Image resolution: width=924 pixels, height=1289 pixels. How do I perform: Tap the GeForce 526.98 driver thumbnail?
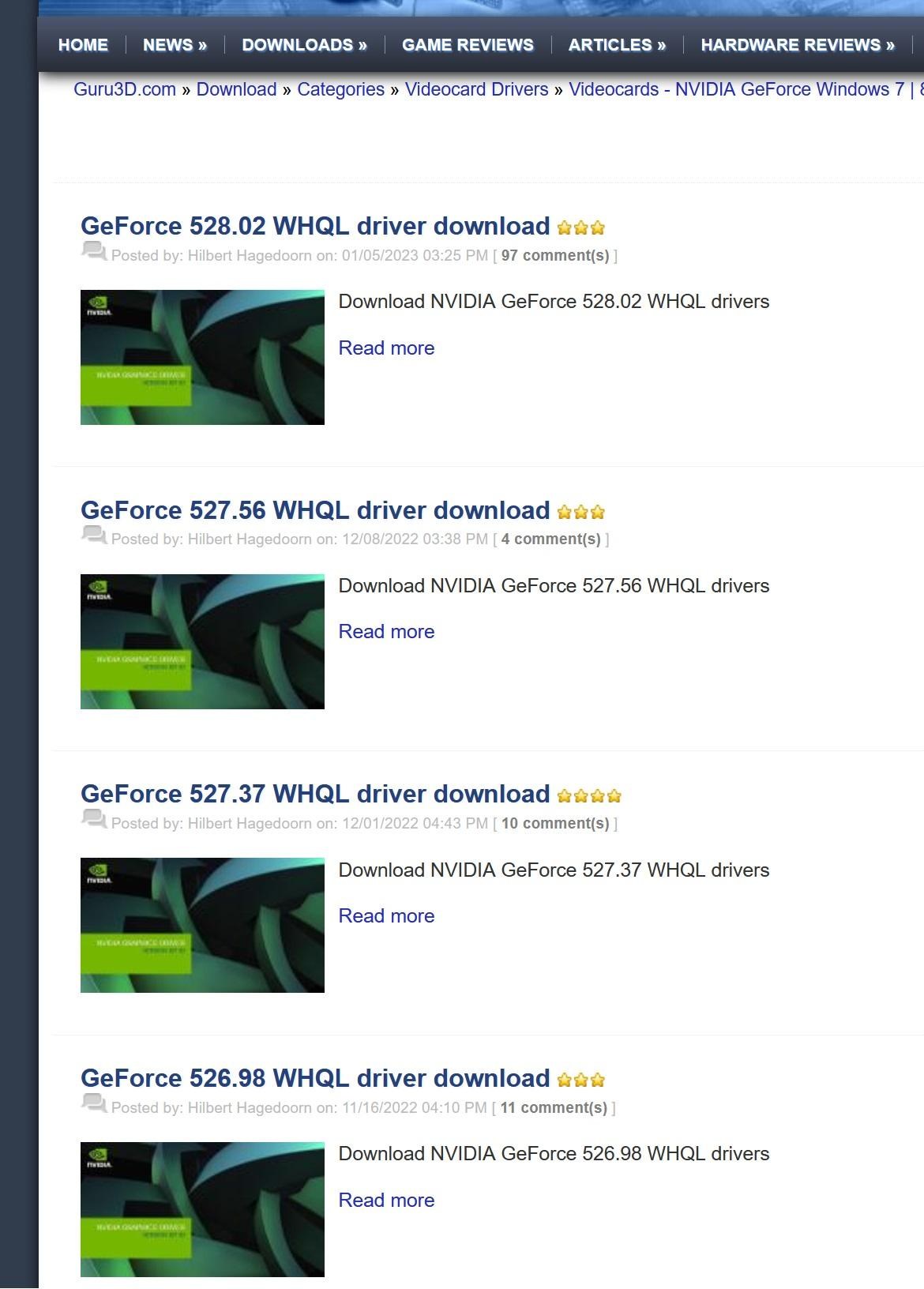202,1209
